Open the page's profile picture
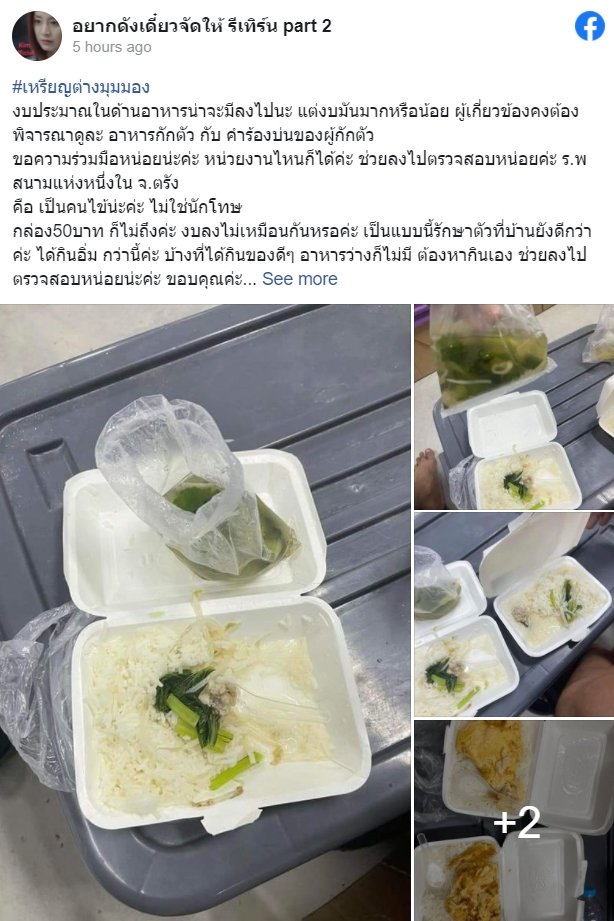614x921 pixels. [37, 36]
